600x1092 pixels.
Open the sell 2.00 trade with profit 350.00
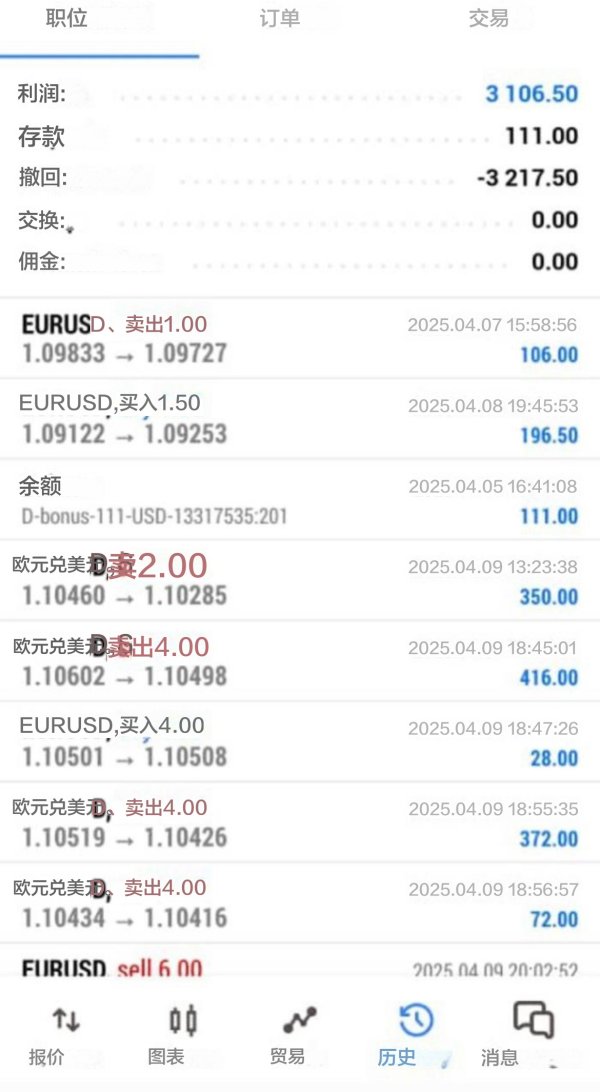click(300, 581)
